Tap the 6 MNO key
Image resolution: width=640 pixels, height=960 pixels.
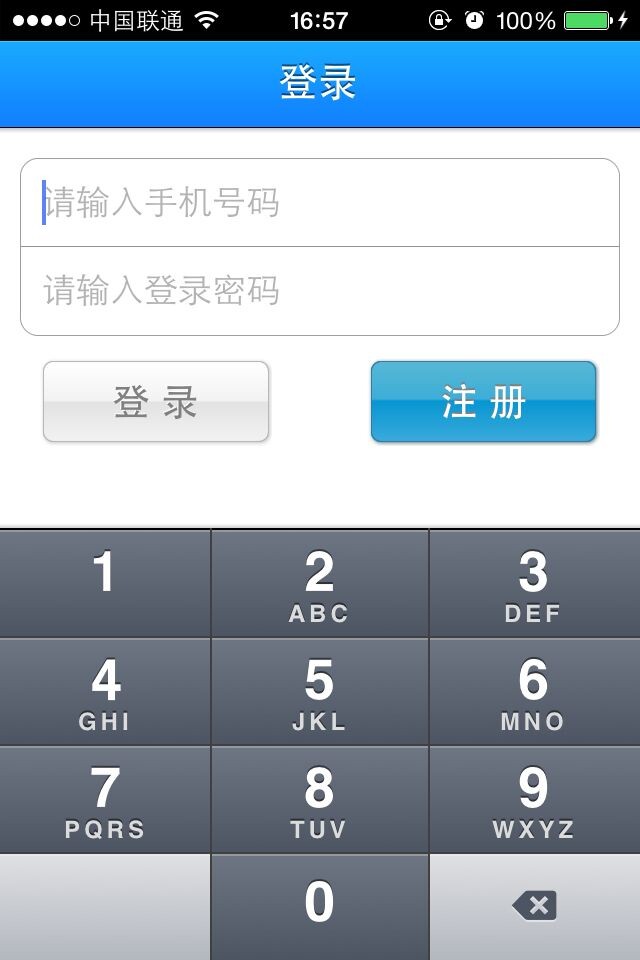(534, 692)
